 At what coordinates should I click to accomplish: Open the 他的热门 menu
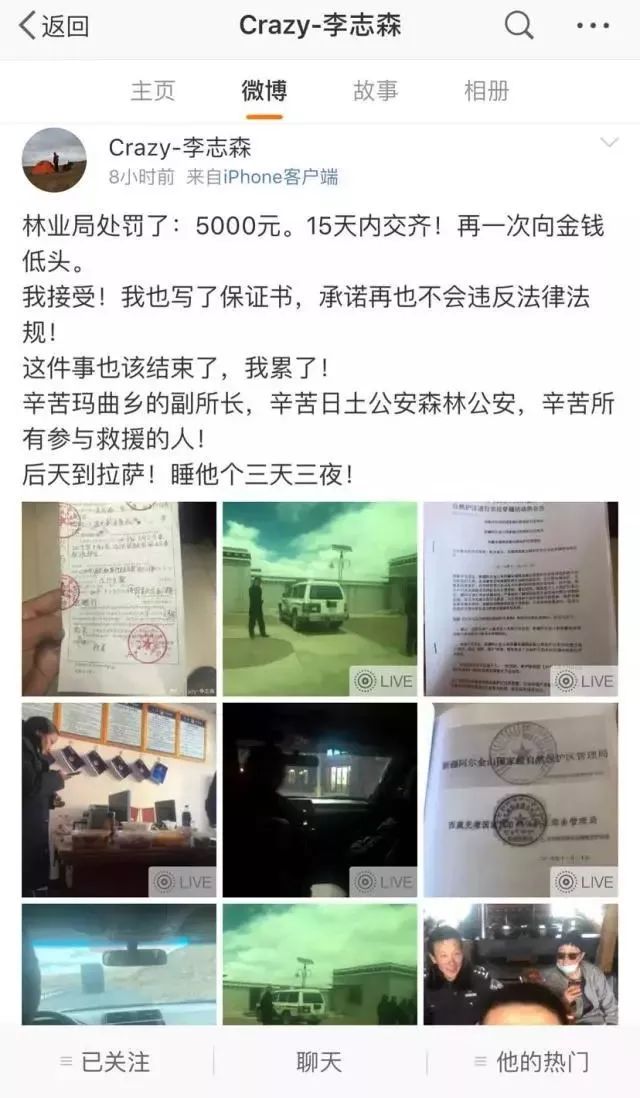pos(532,1062)
